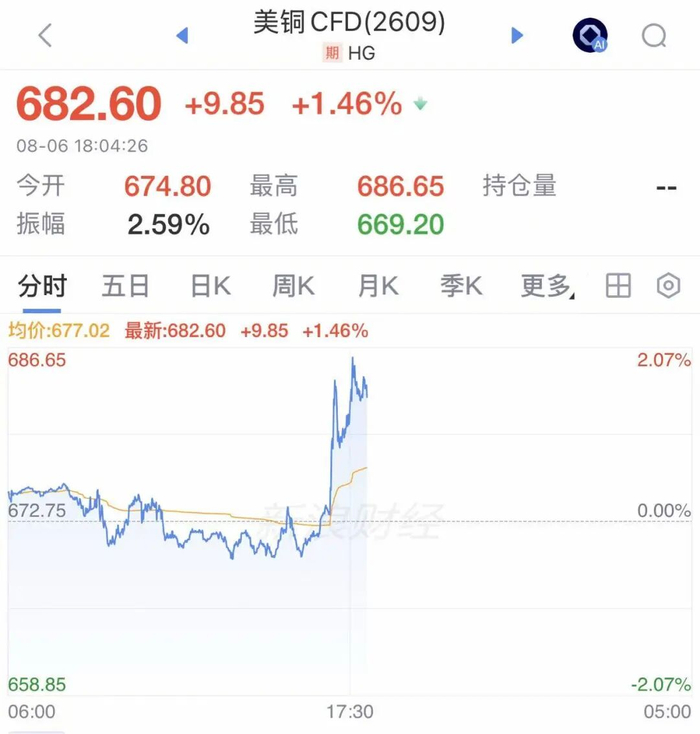Expand the 更多 chart period dropdown

tap(548, 286)
